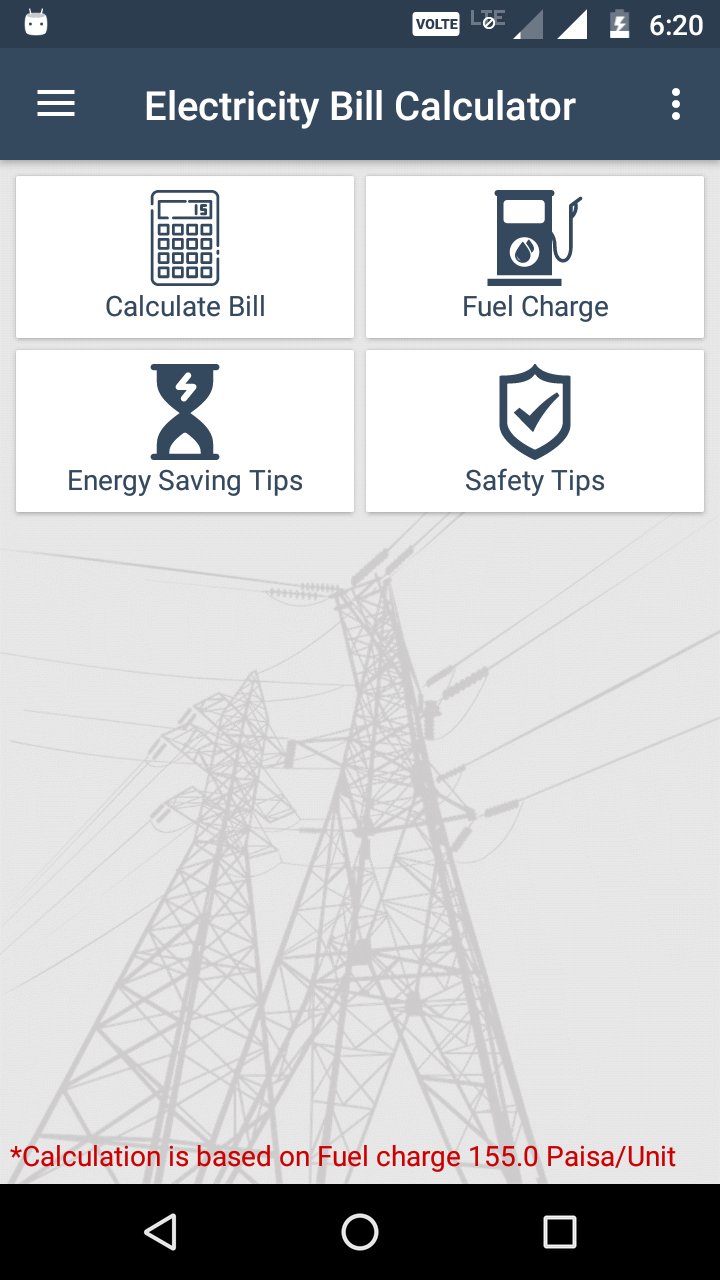Open the Safety Tips card
Viewport: 720px width, 1280px height.
coord(535,431)
